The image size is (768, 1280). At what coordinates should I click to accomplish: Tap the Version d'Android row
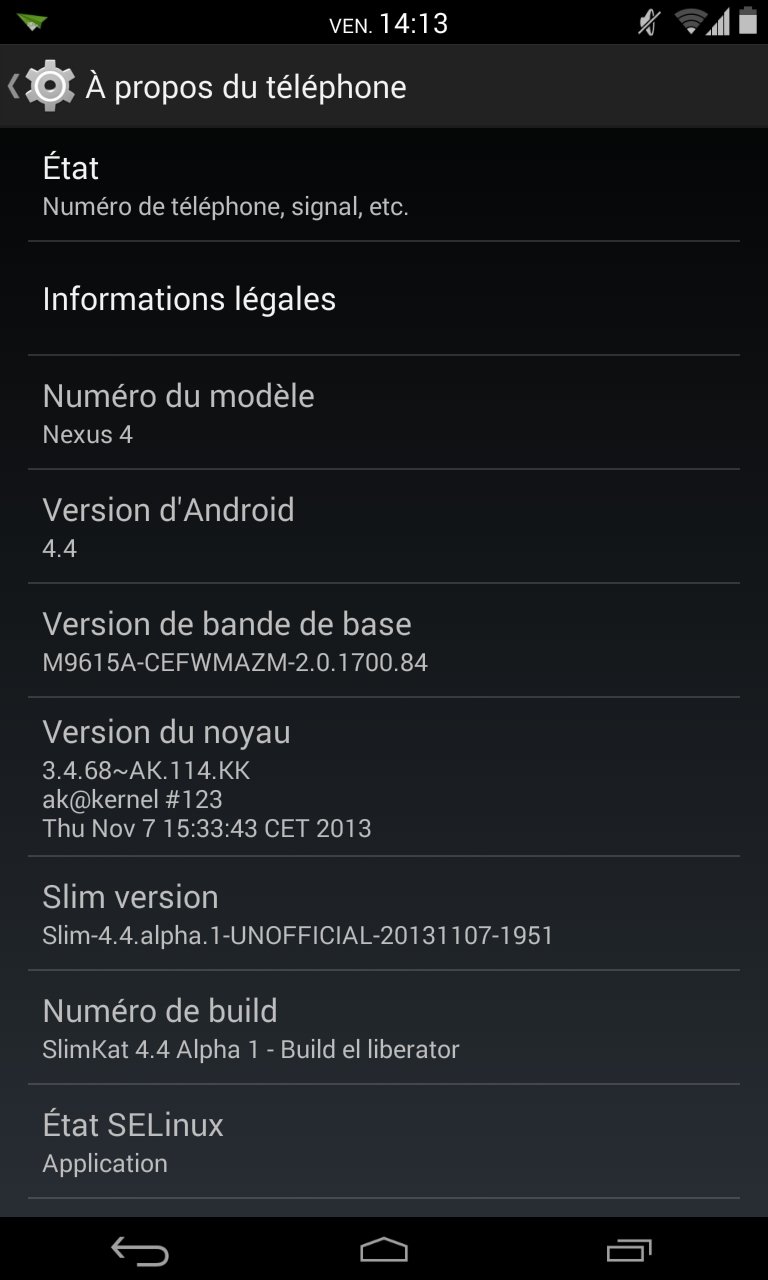(383, 527)
